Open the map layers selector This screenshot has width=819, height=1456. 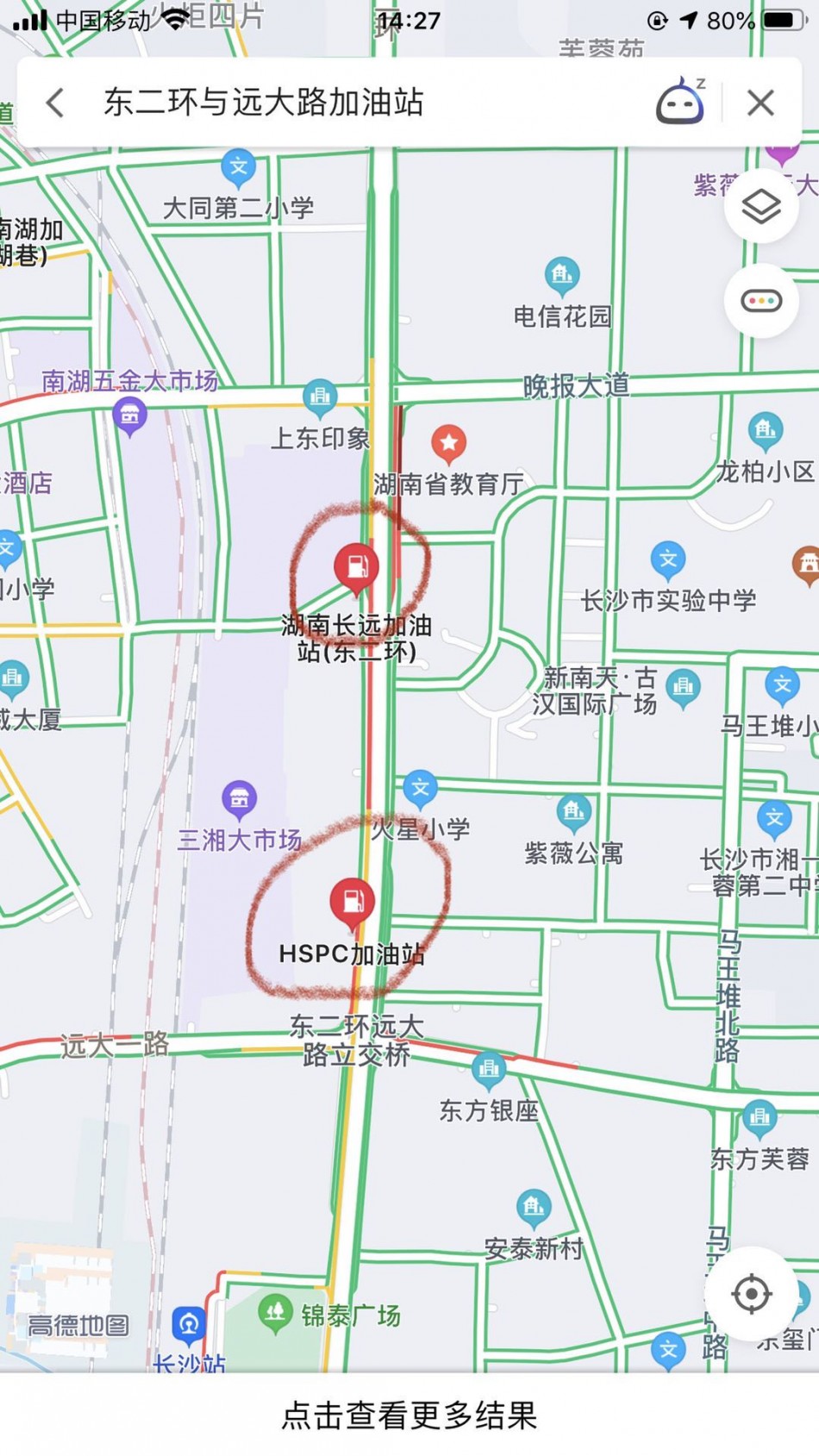pyautogui.click(x=760, y=207)
